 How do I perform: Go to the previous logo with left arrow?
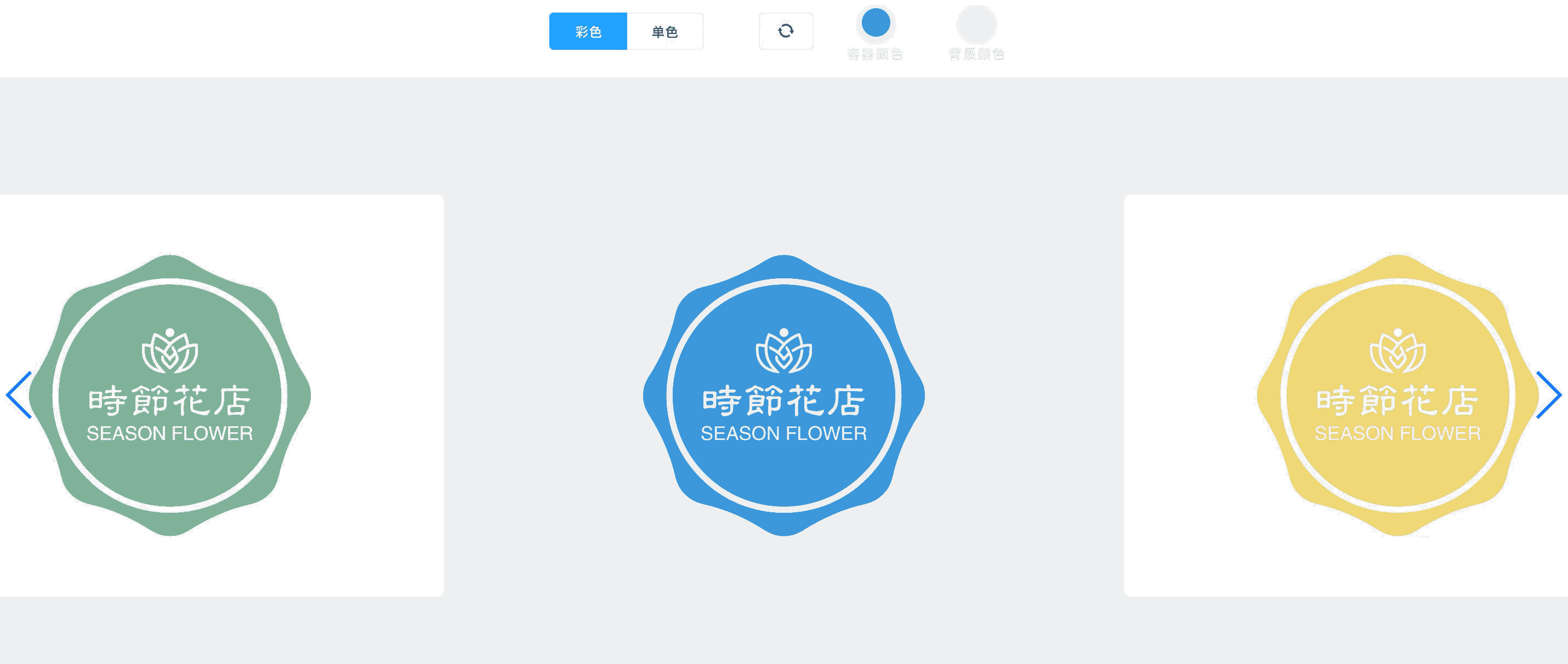click(19, 395)
